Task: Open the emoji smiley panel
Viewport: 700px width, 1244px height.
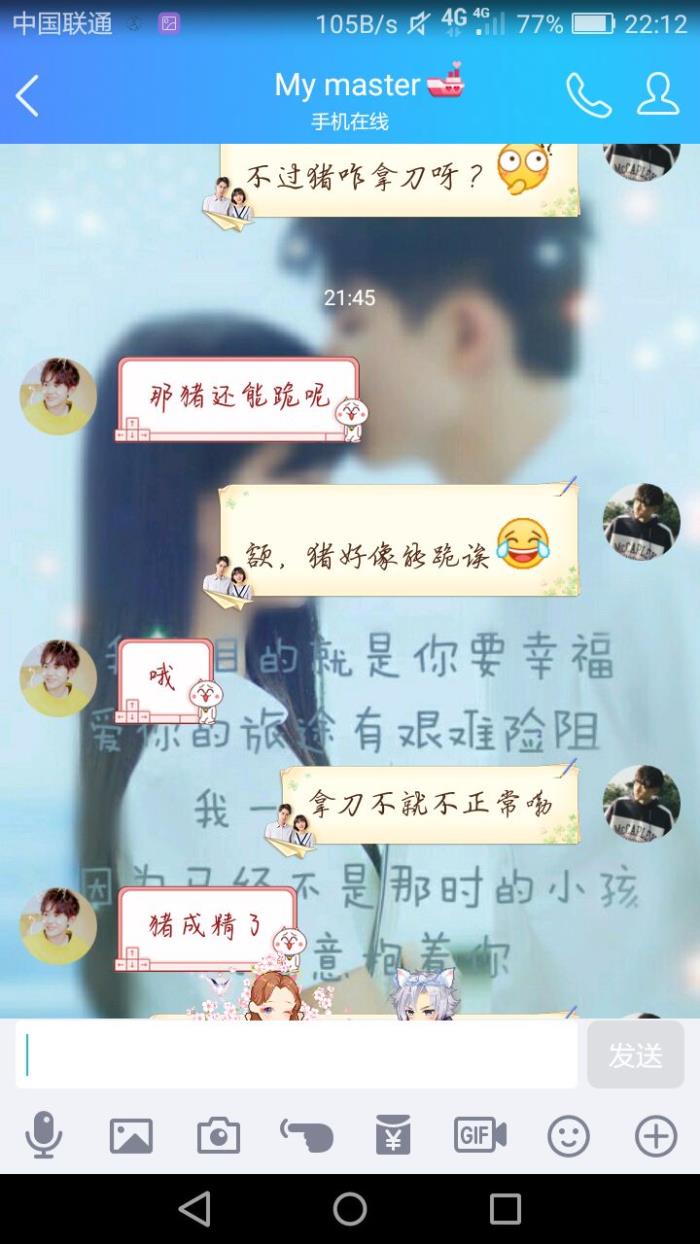Action: [568, 1135]
